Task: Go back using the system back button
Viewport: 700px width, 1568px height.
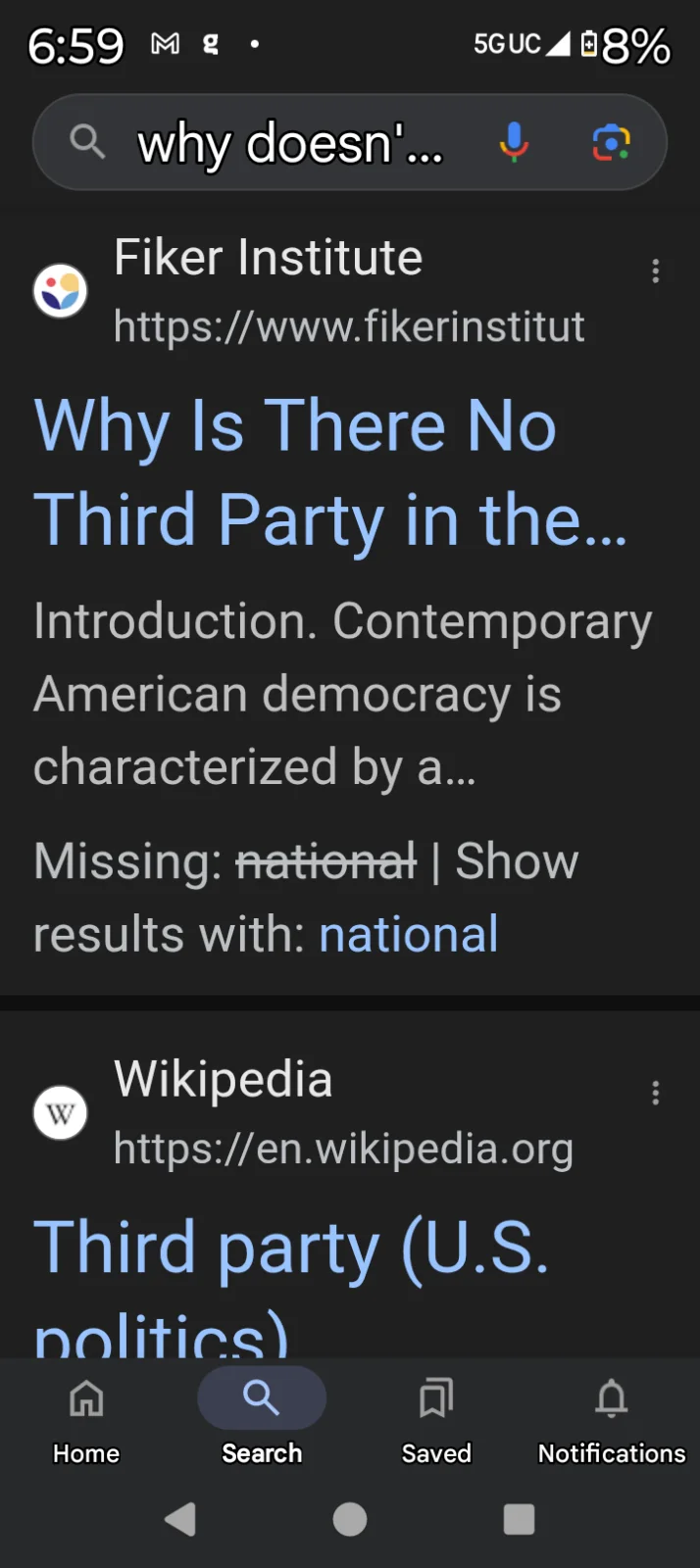Action: (x=180, y=1519)
